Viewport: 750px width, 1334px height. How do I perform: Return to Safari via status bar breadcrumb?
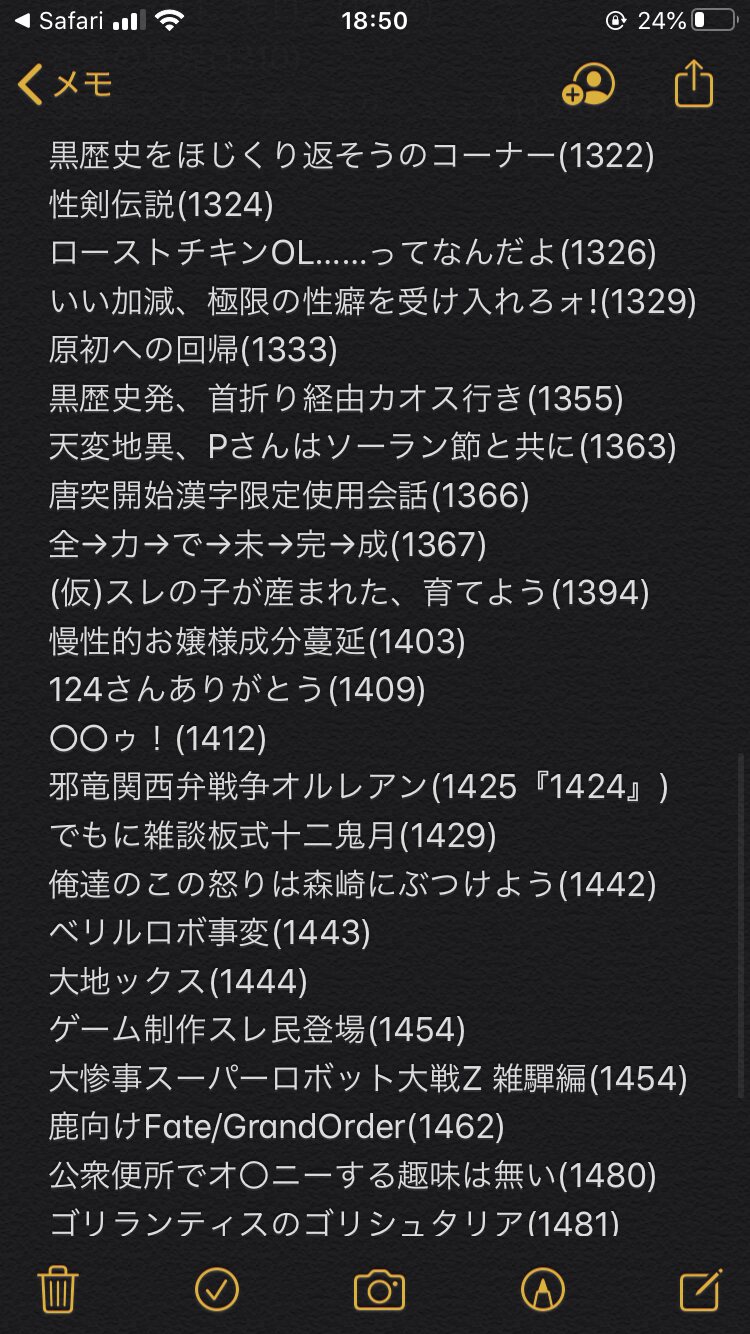(60, 21)
